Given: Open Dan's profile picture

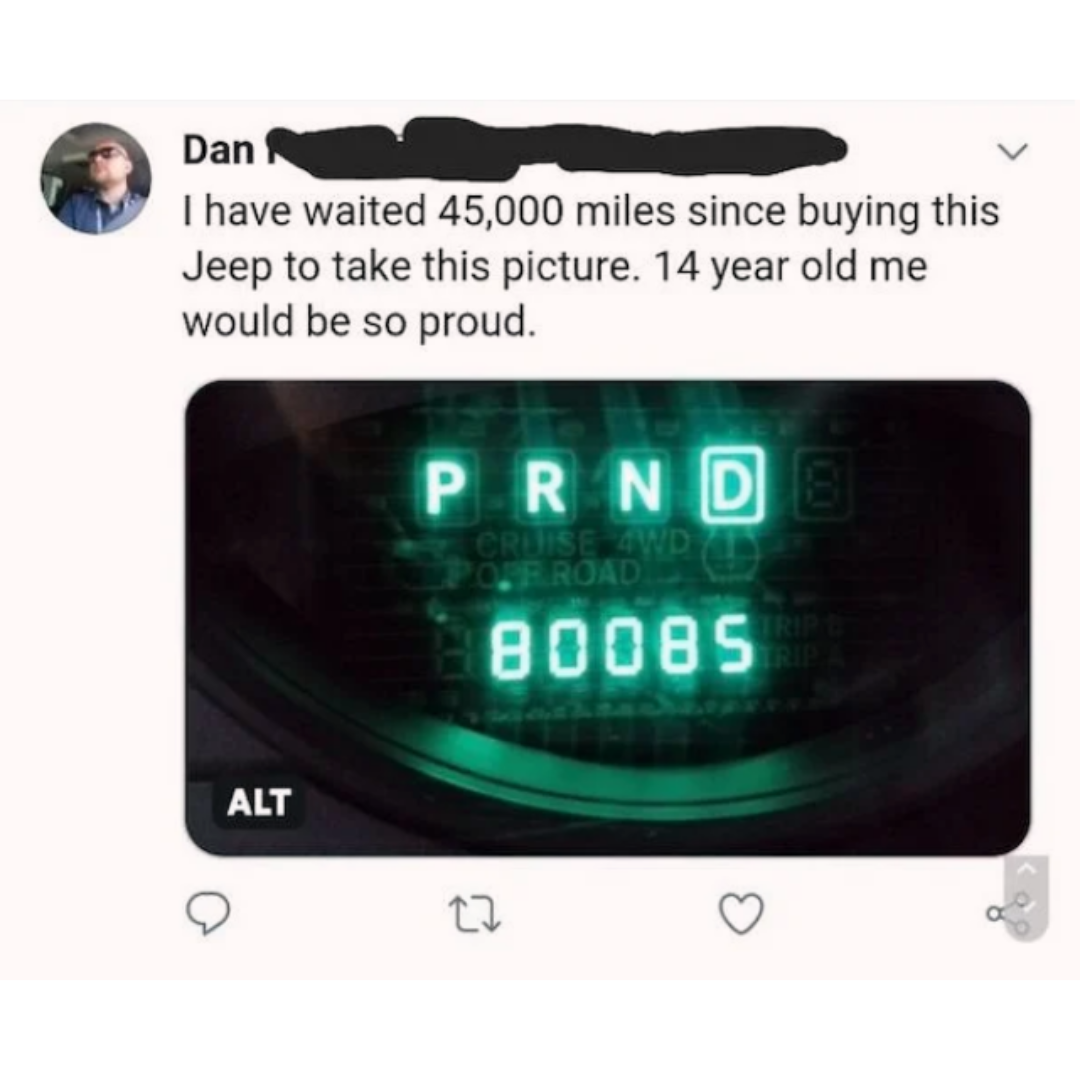Looking at the screenshot, I should coord(96,179).
